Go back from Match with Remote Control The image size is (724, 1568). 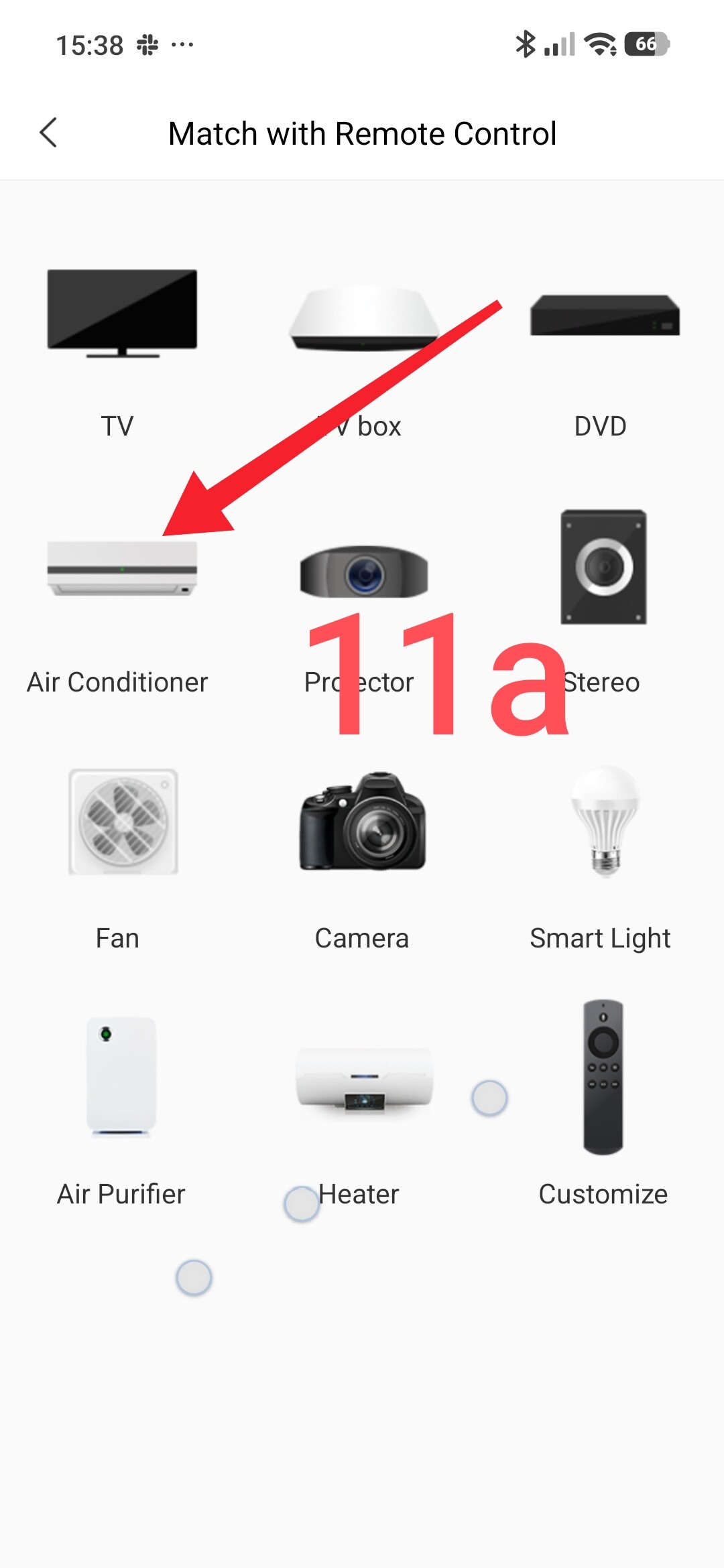click(48, 133)
